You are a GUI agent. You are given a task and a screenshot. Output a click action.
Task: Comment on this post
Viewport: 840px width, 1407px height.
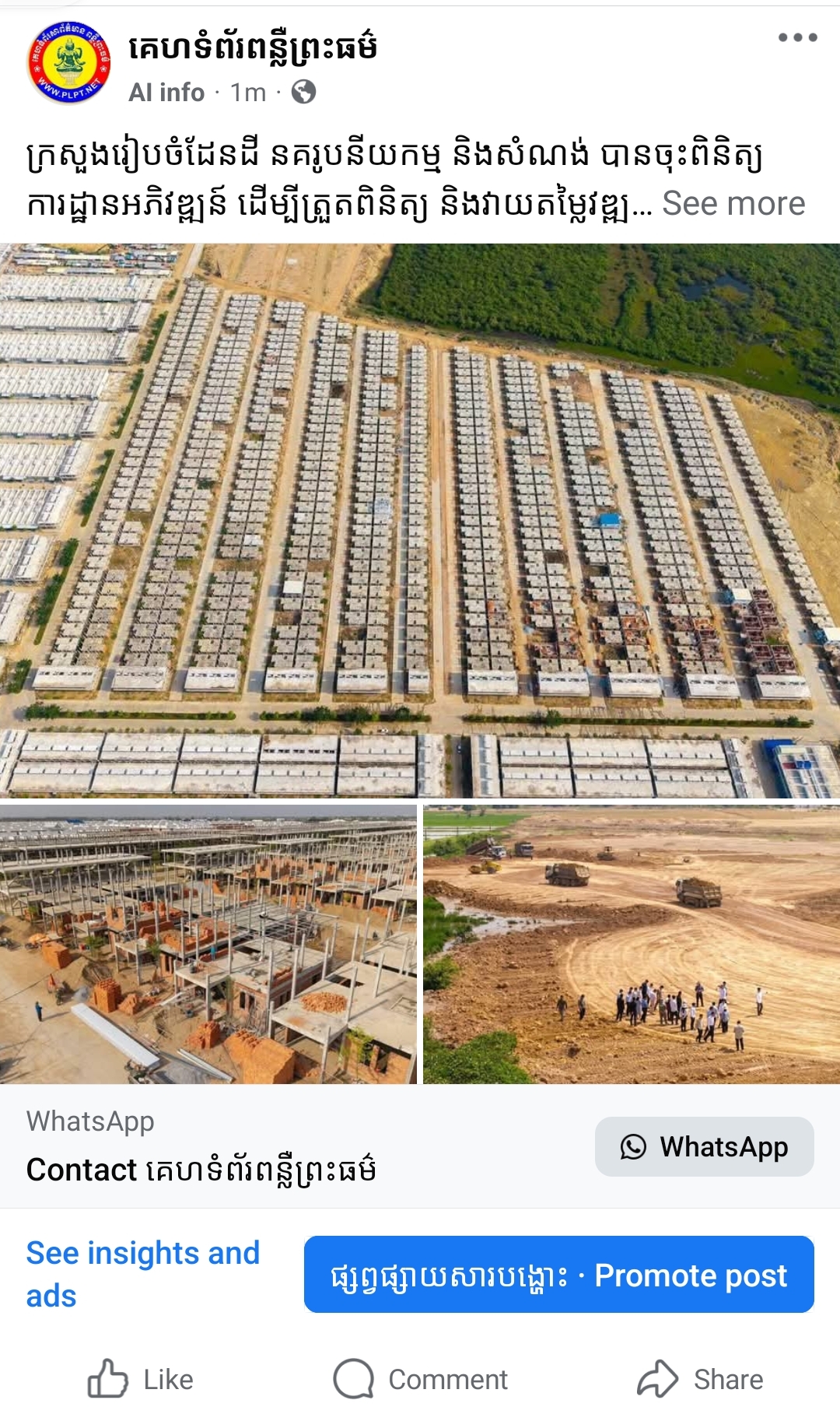[421, 1379]
